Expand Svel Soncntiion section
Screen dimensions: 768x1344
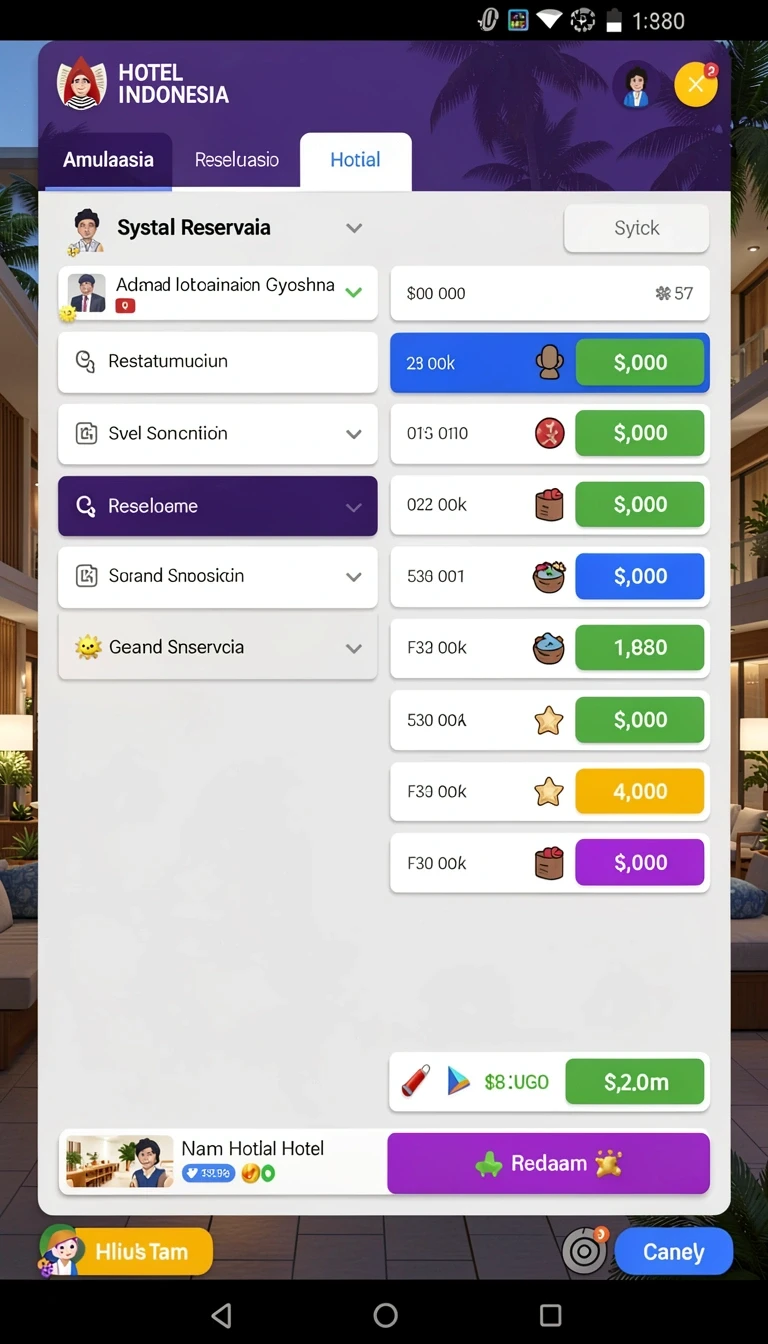point(218,434)
